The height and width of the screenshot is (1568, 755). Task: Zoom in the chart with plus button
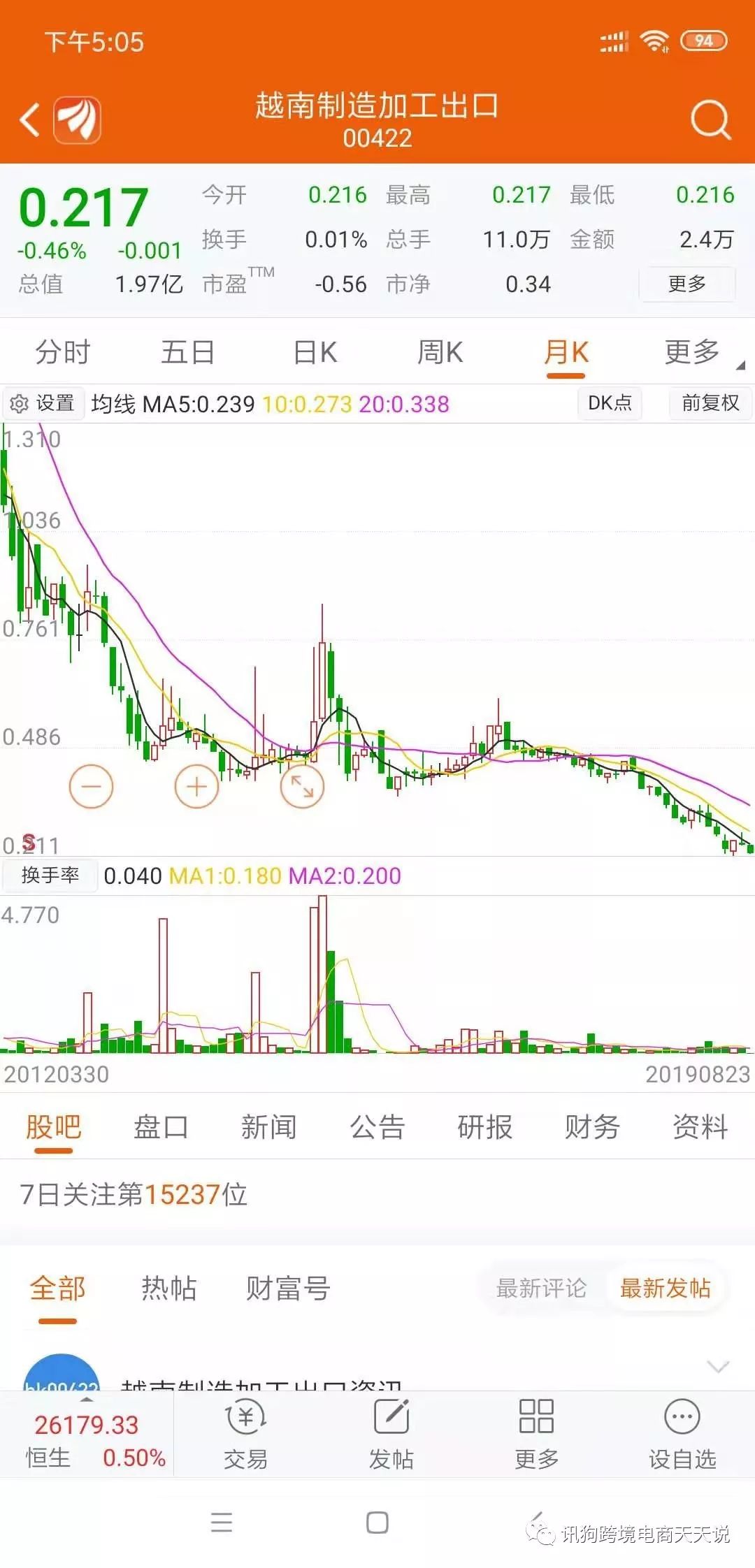coord(196,786)
